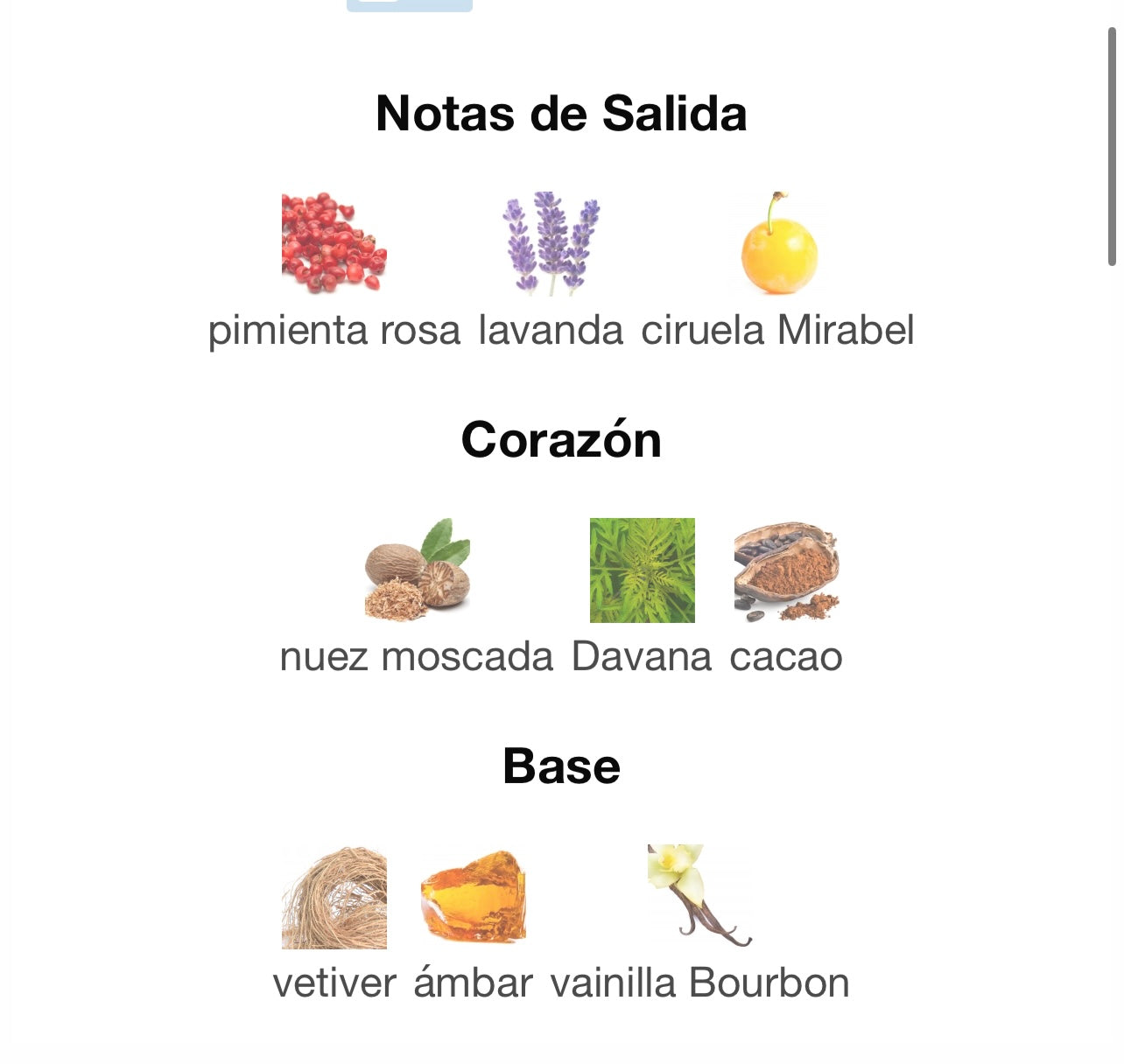1124x1064 pixels.
Task: Open the lavanda note
Action: click(x=551, y=244)
